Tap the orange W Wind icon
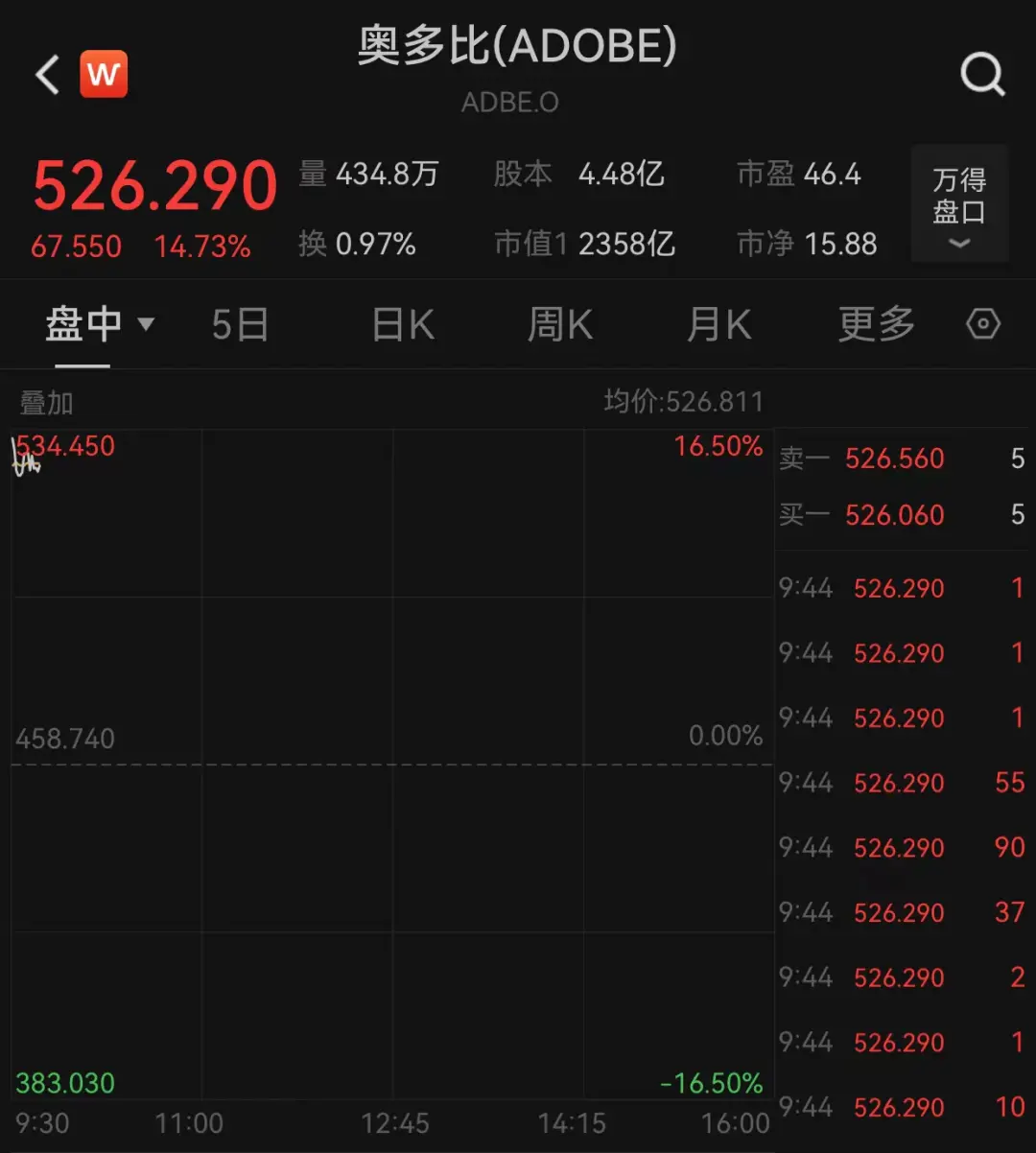The image size is (1036, 1153). click(104, 74)
